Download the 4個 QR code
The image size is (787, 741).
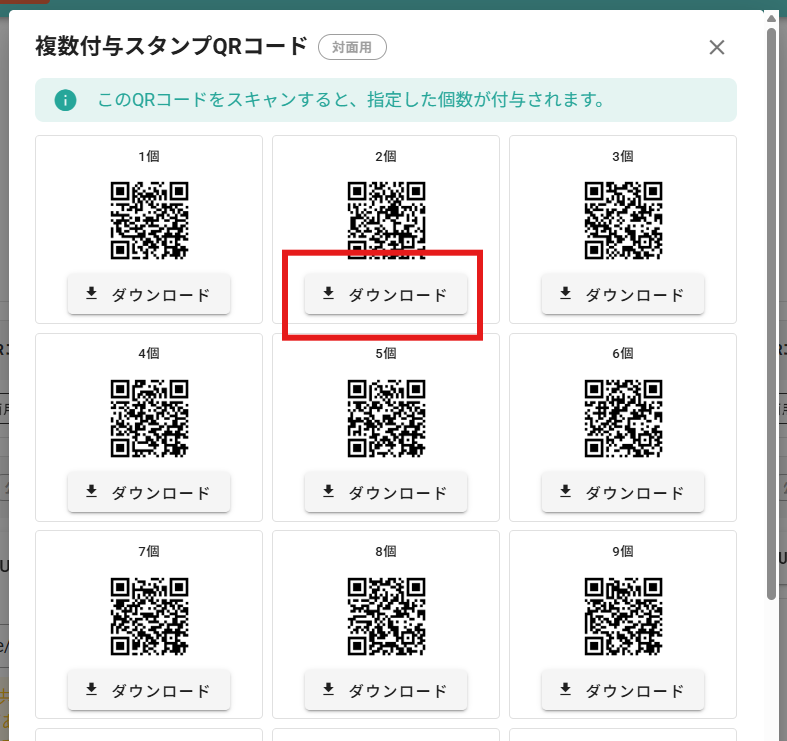click(x=149, y=492)
